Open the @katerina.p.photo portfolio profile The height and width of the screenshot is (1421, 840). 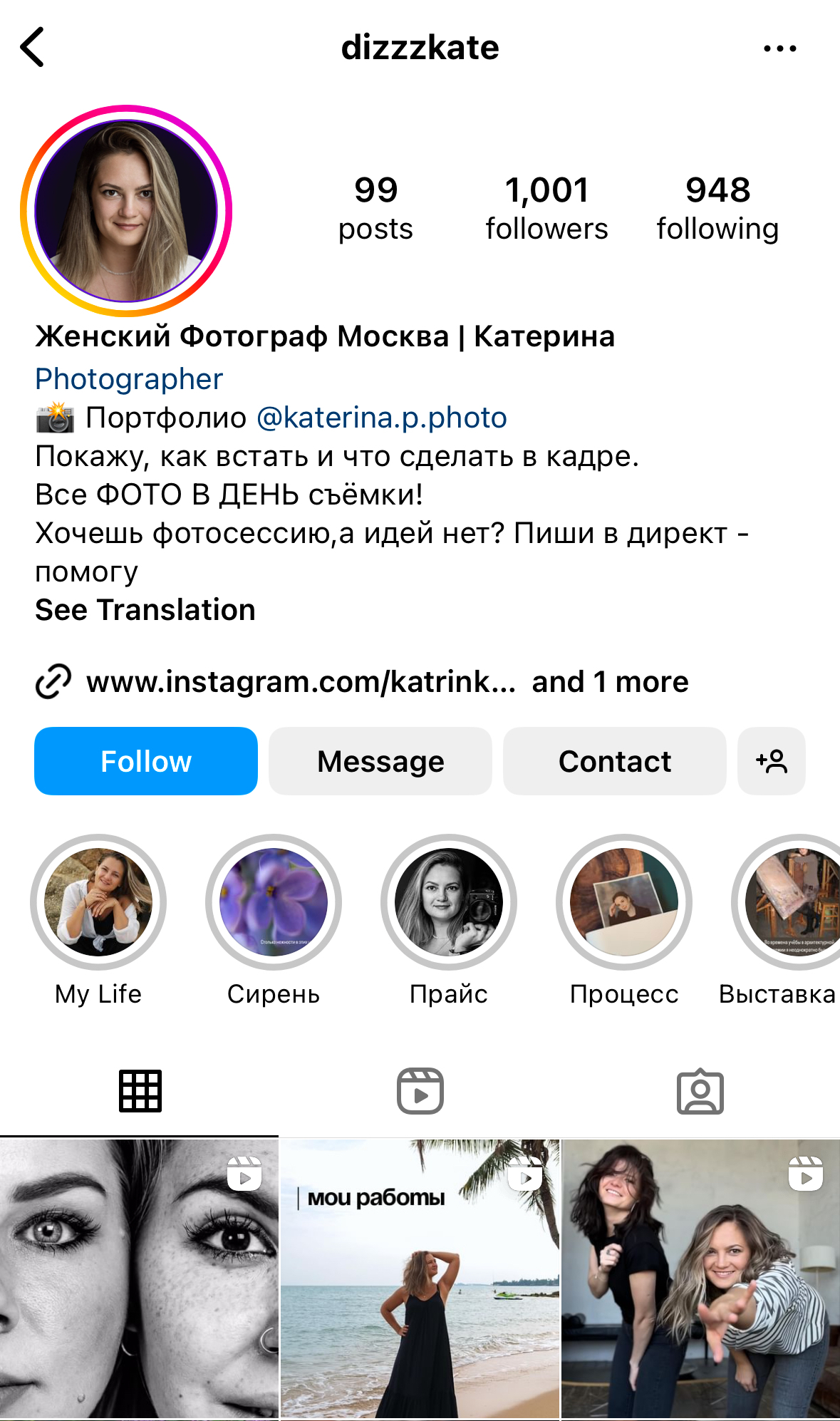(381, 418)
